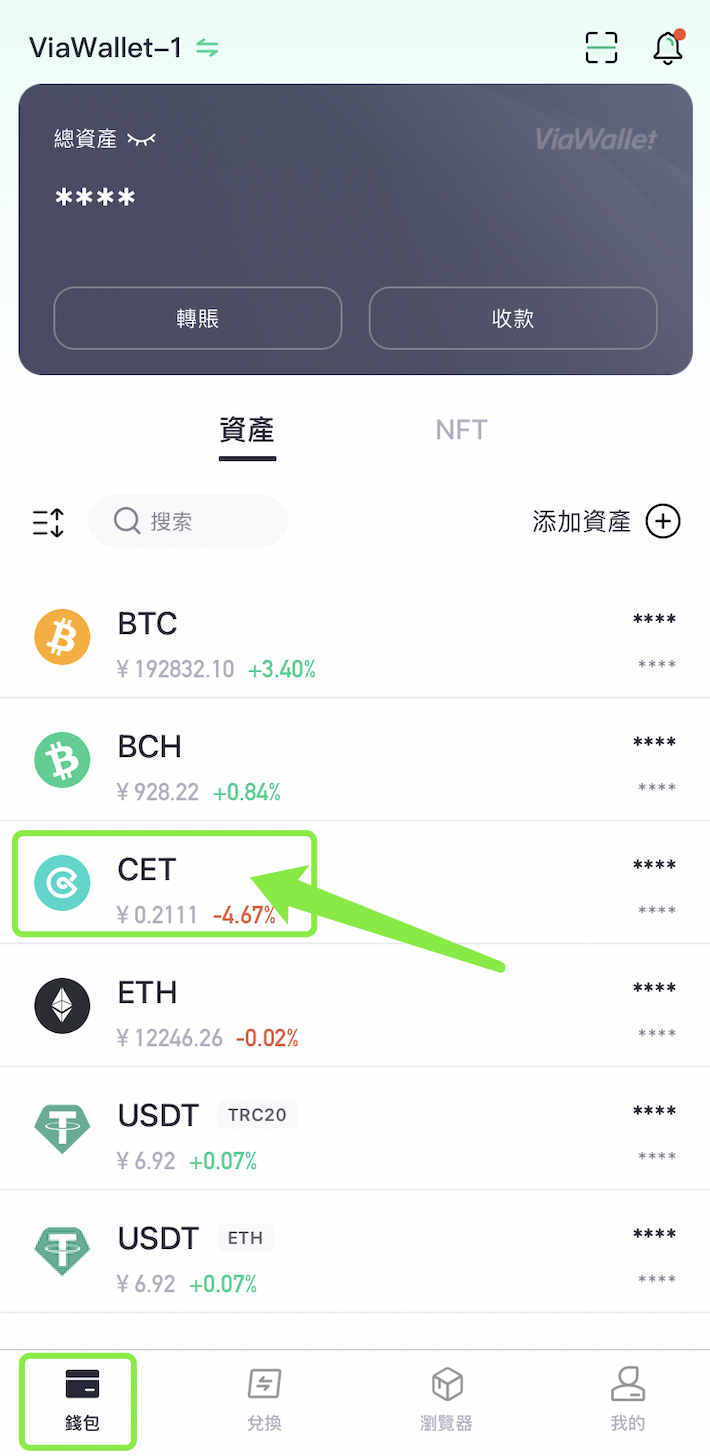Add an asset with 添加資產
The width and height of the screenshot is (710, 1456).
[x=606, y=521]
